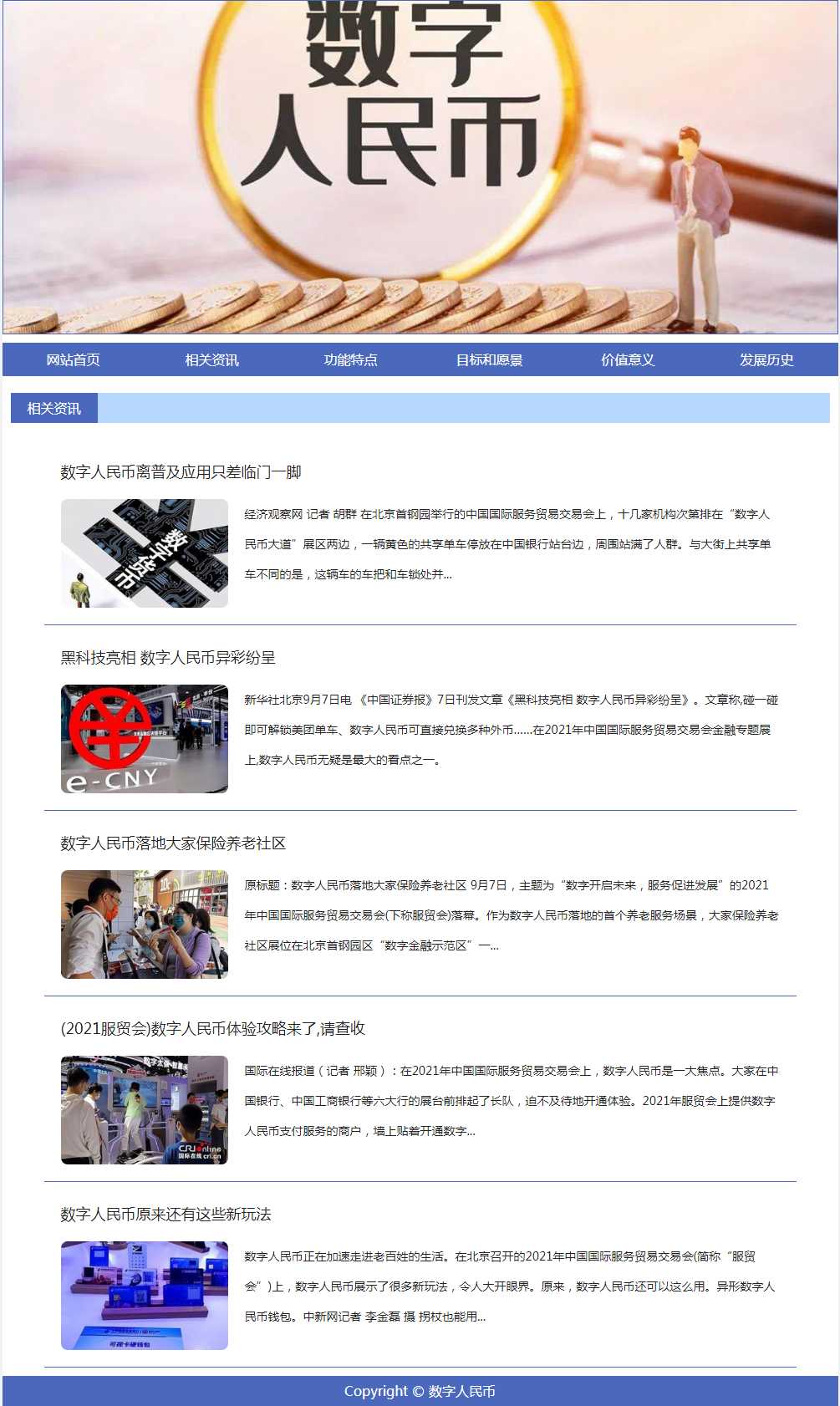
Task: Read (2021服贸会)数字人民币体验攻略来了 article
Action: 213,1029
